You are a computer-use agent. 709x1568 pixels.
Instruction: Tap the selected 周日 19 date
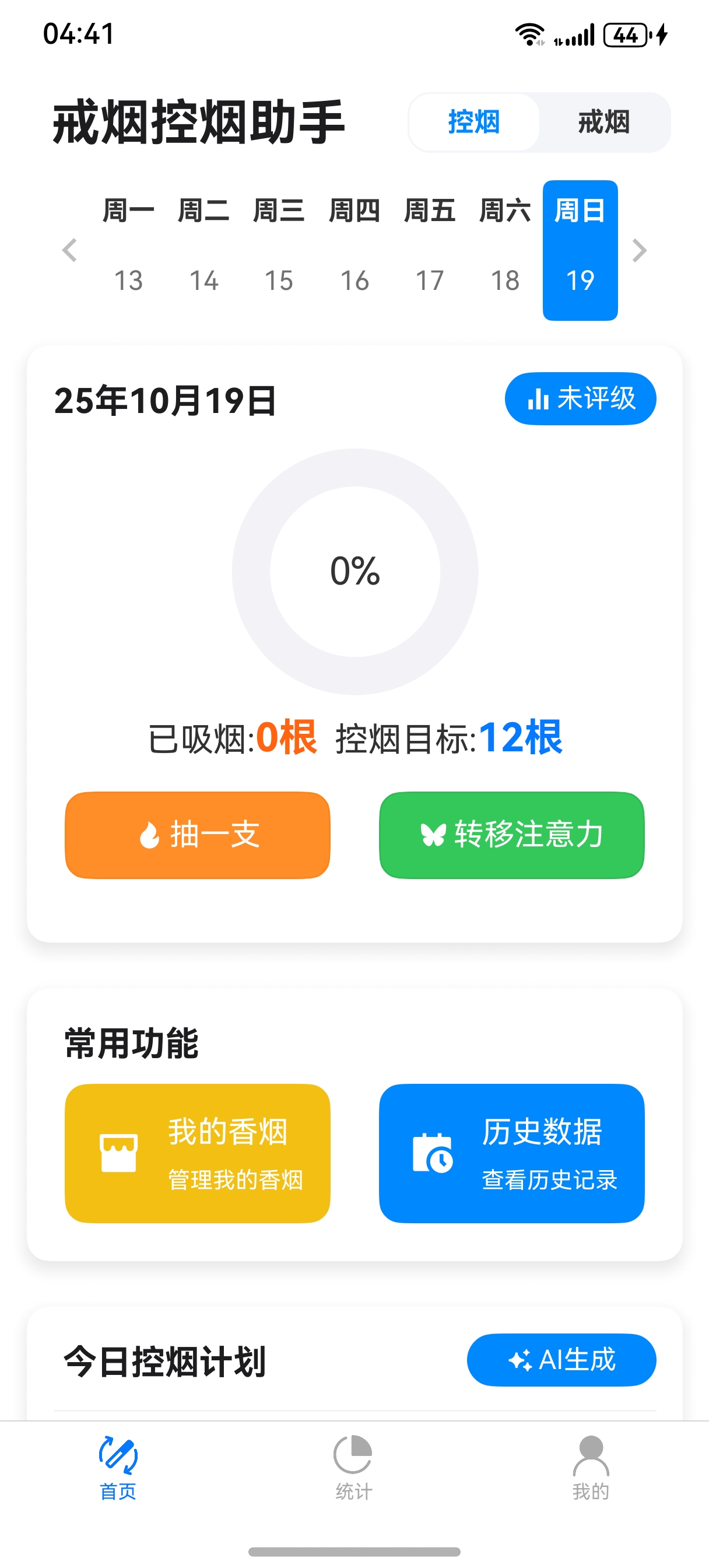[x=580, y=250]
